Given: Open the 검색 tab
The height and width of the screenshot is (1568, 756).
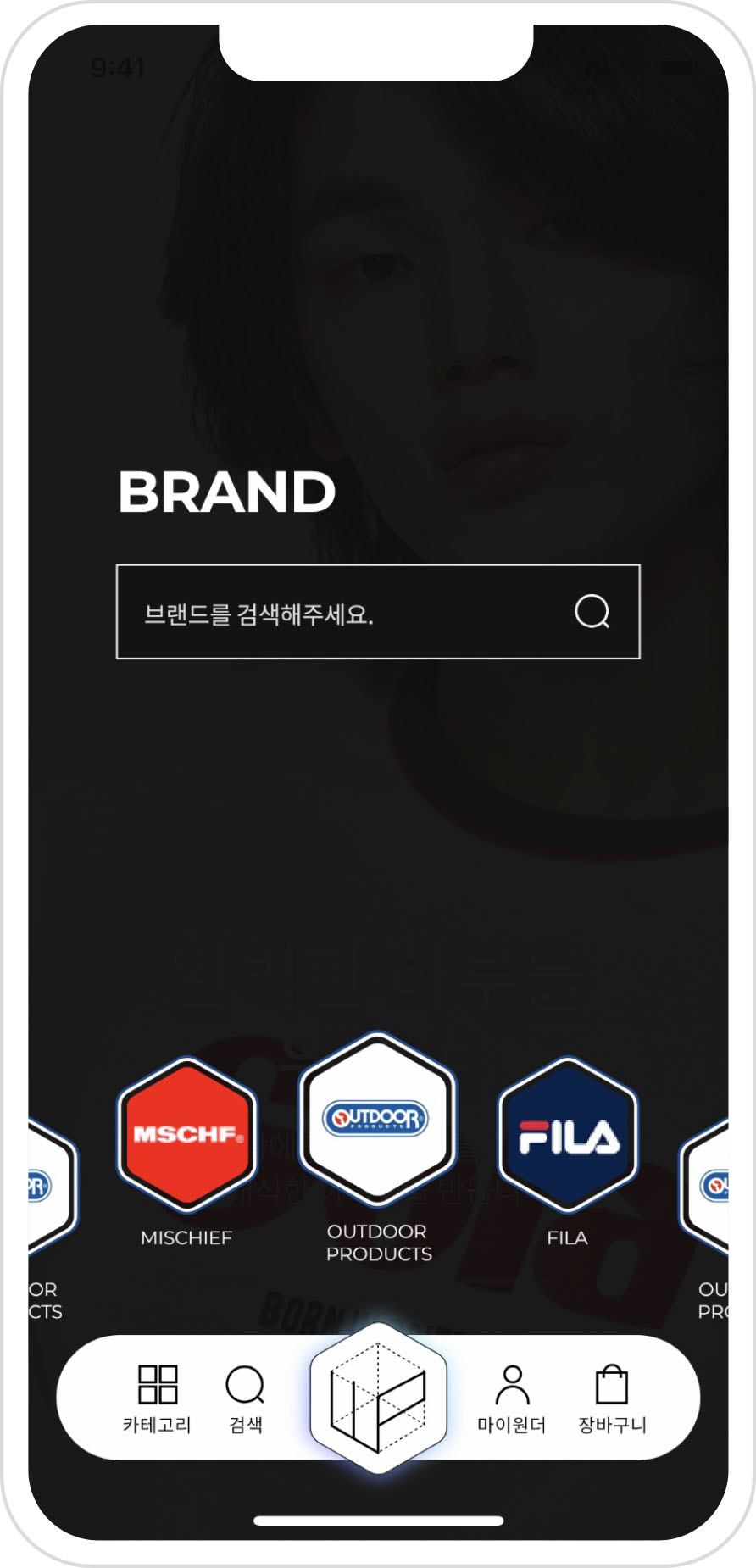Looking at the screenshot, I should pos(246,1398).
